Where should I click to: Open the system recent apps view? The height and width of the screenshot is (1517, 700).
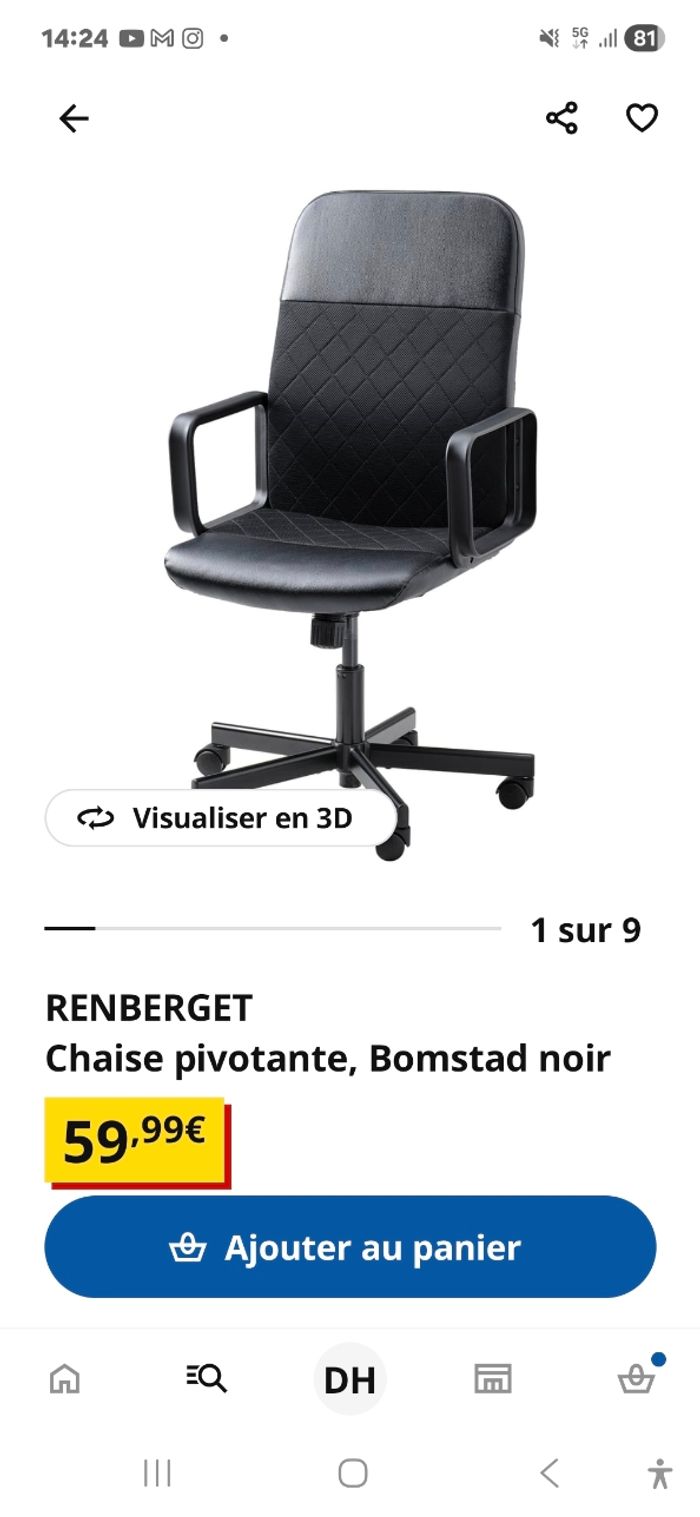coord(157,1473)
